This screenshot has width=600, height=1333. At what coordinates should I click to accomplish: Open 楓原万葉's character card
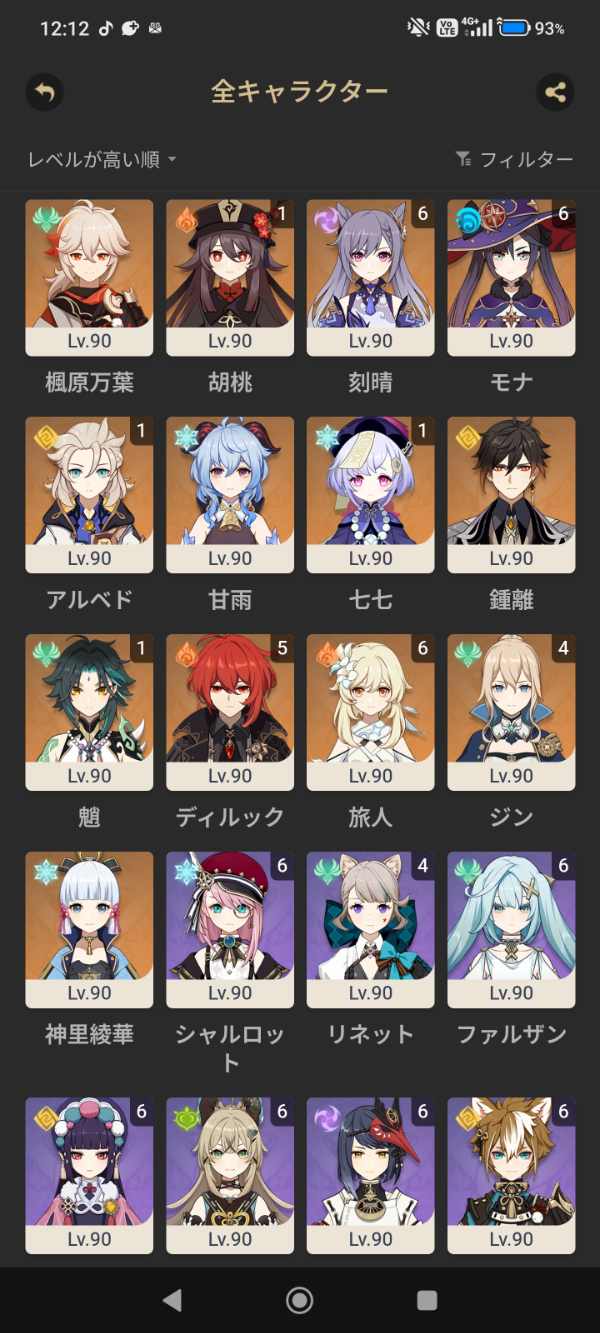click(89, 278)
